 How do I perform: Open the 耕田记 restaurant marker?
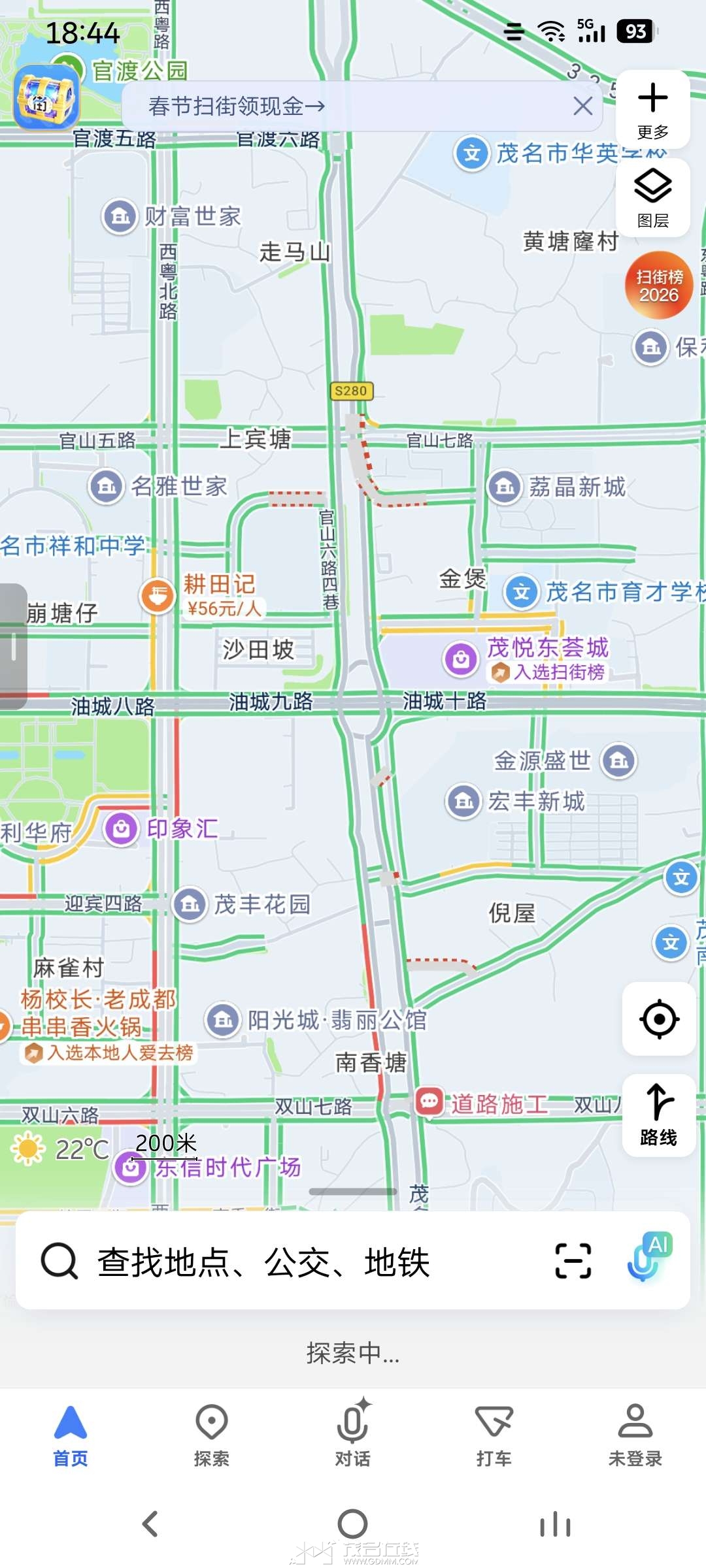point(158,596)
